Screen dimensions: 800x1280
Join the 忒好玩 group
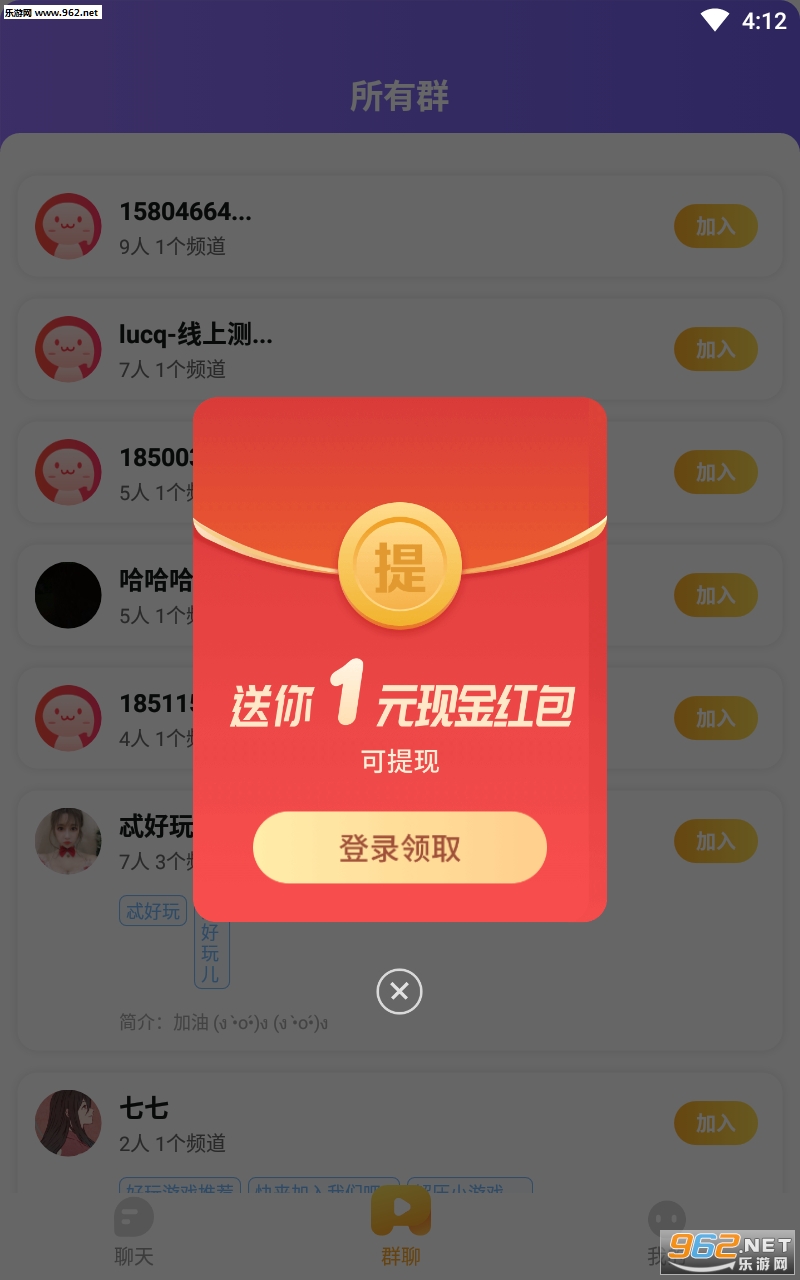[715, 842]
